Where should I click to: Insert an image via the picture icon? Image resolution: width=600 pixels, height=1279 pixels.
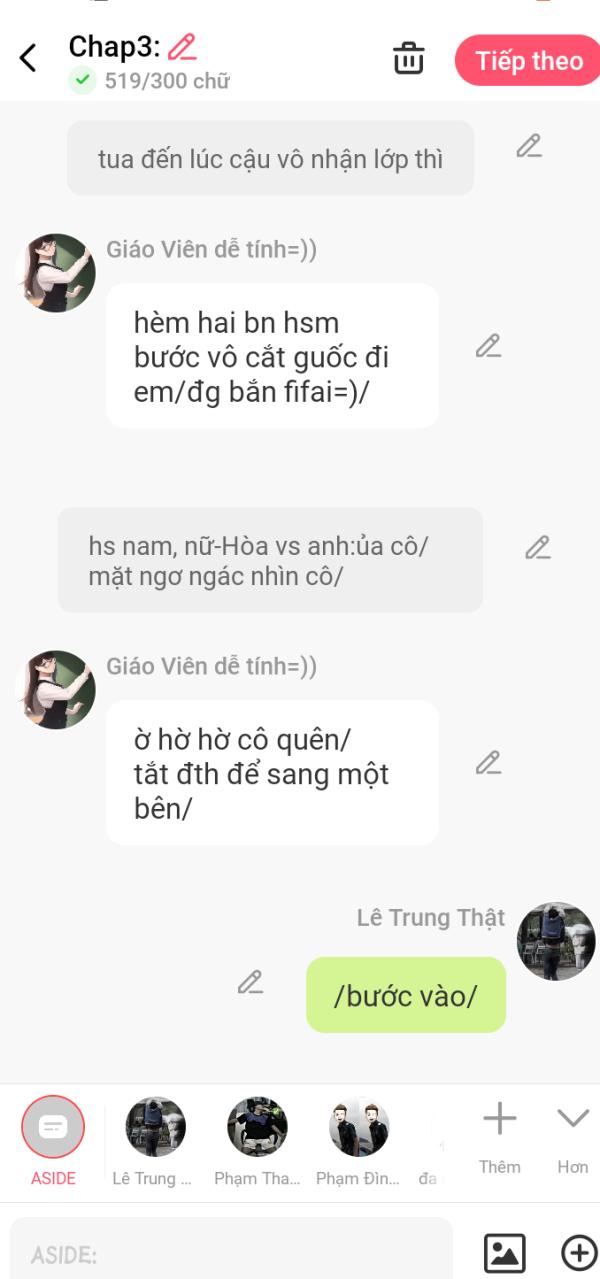(504, 1253)
